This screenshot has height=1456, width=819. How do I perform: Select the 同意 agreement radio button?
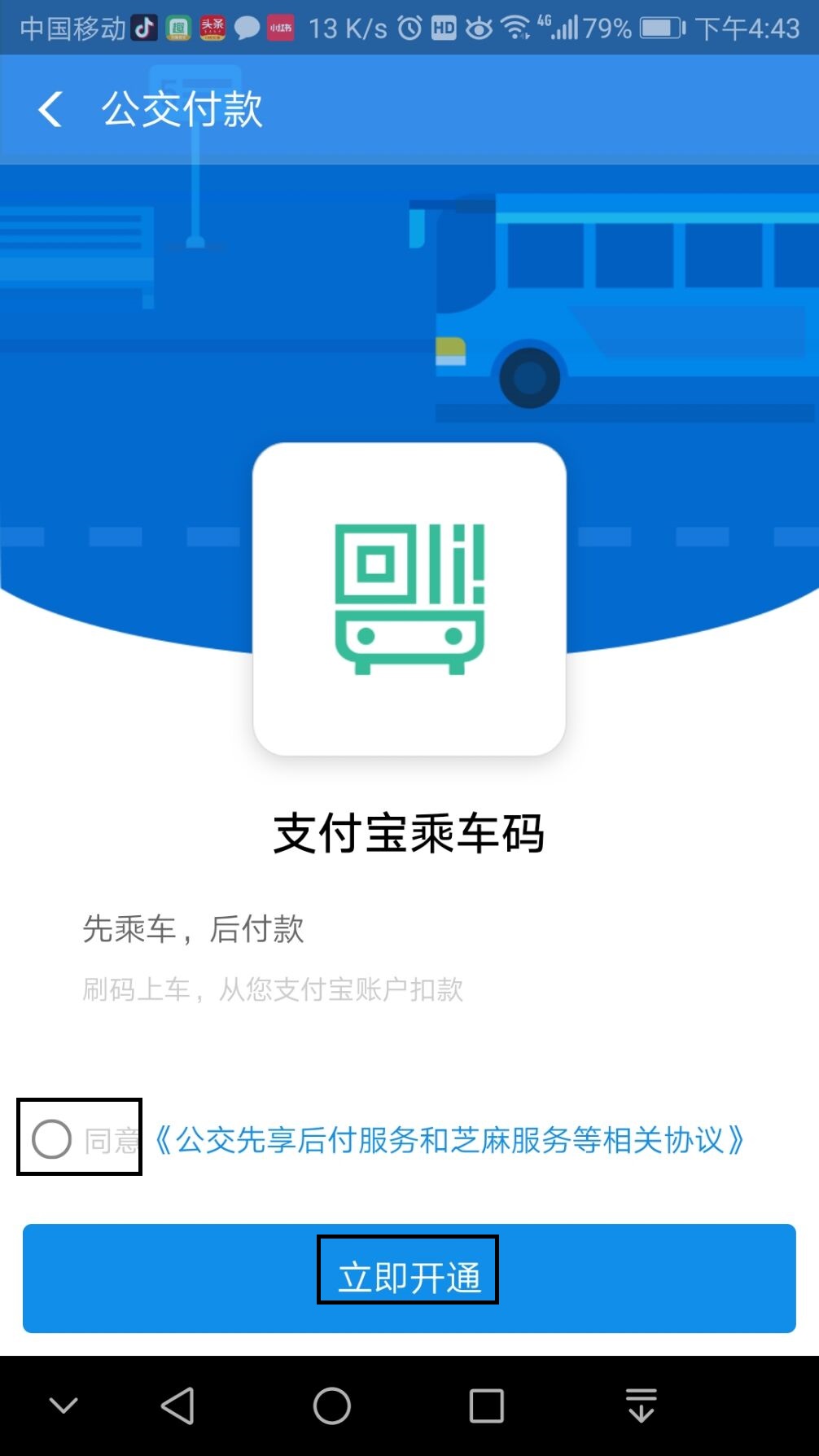click(51, 1140)
